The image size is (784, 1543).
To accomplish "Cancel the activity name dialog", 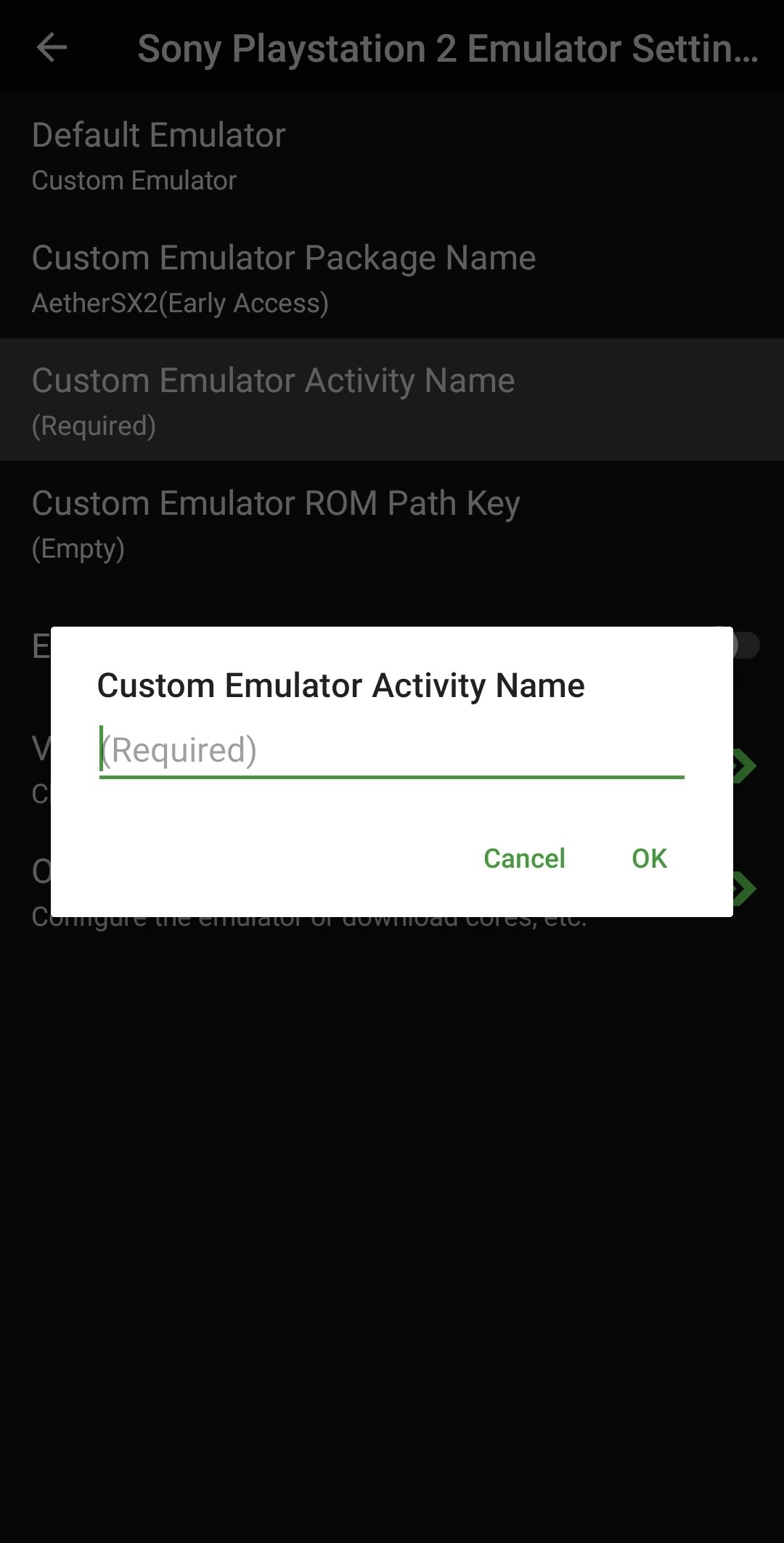I will point(524,858).
